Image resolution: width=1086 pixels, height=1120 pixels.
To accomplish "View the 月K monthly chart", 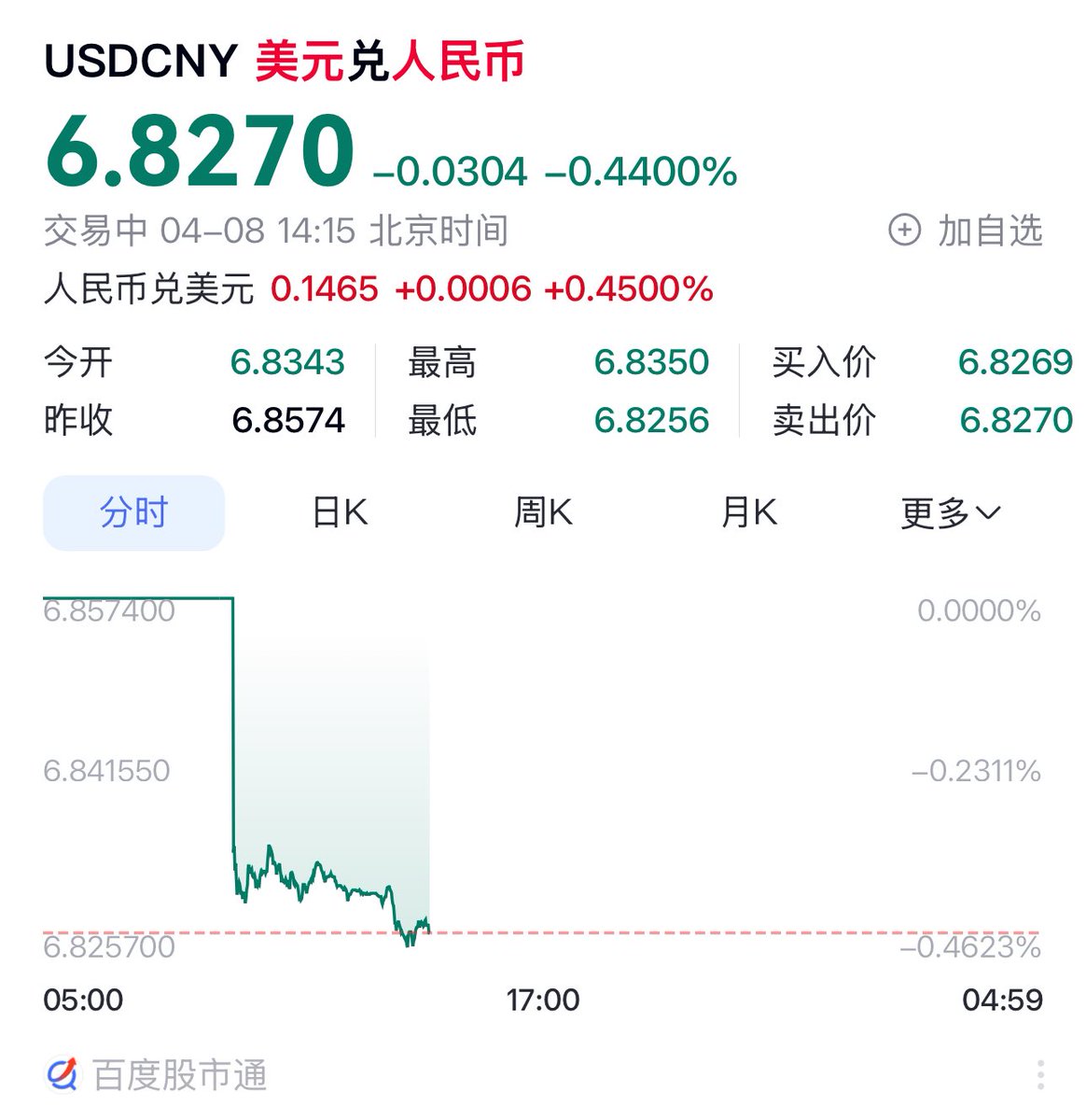I will (x=748, y=512).
